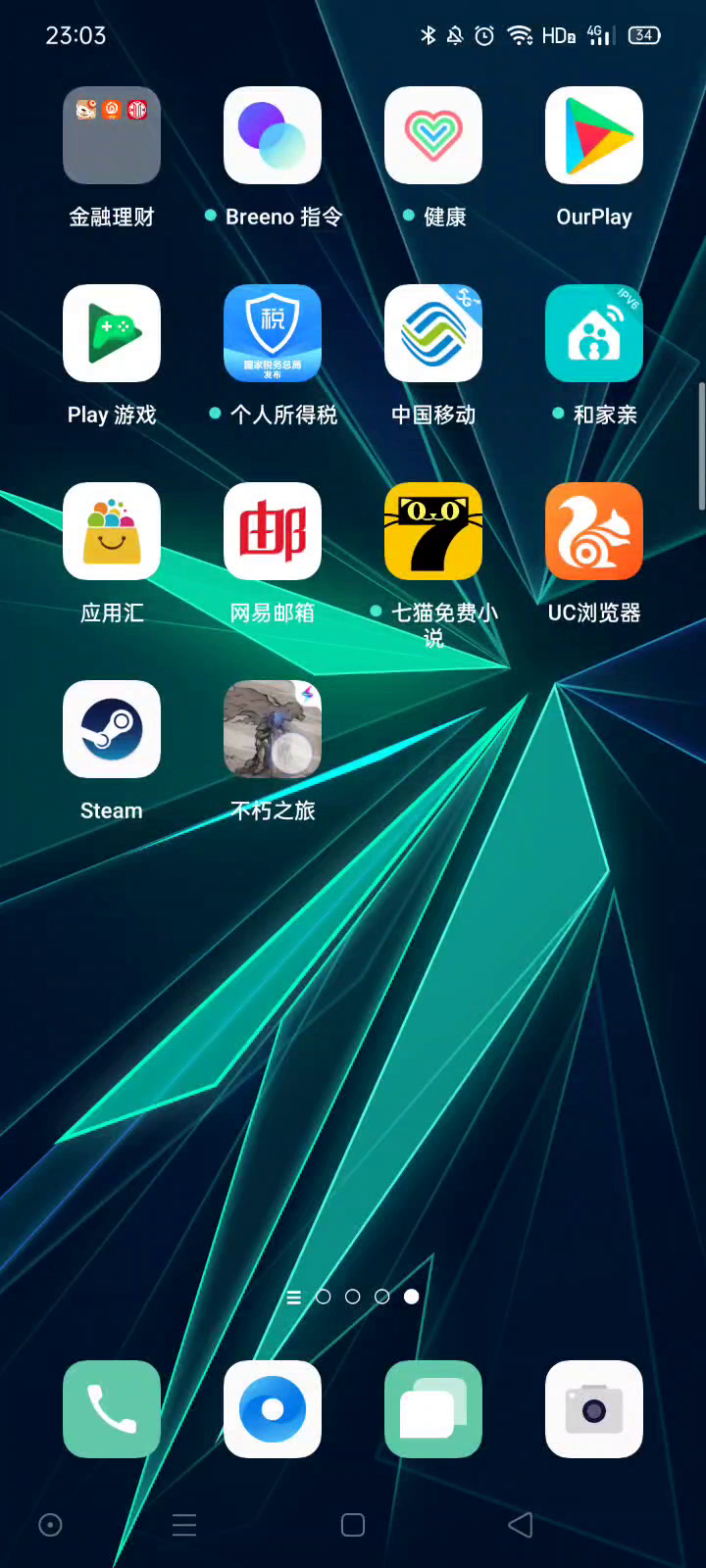706x1568 pixels.
Task: Open the Phone dialer in dock
Action: [x=112, y=1409]
